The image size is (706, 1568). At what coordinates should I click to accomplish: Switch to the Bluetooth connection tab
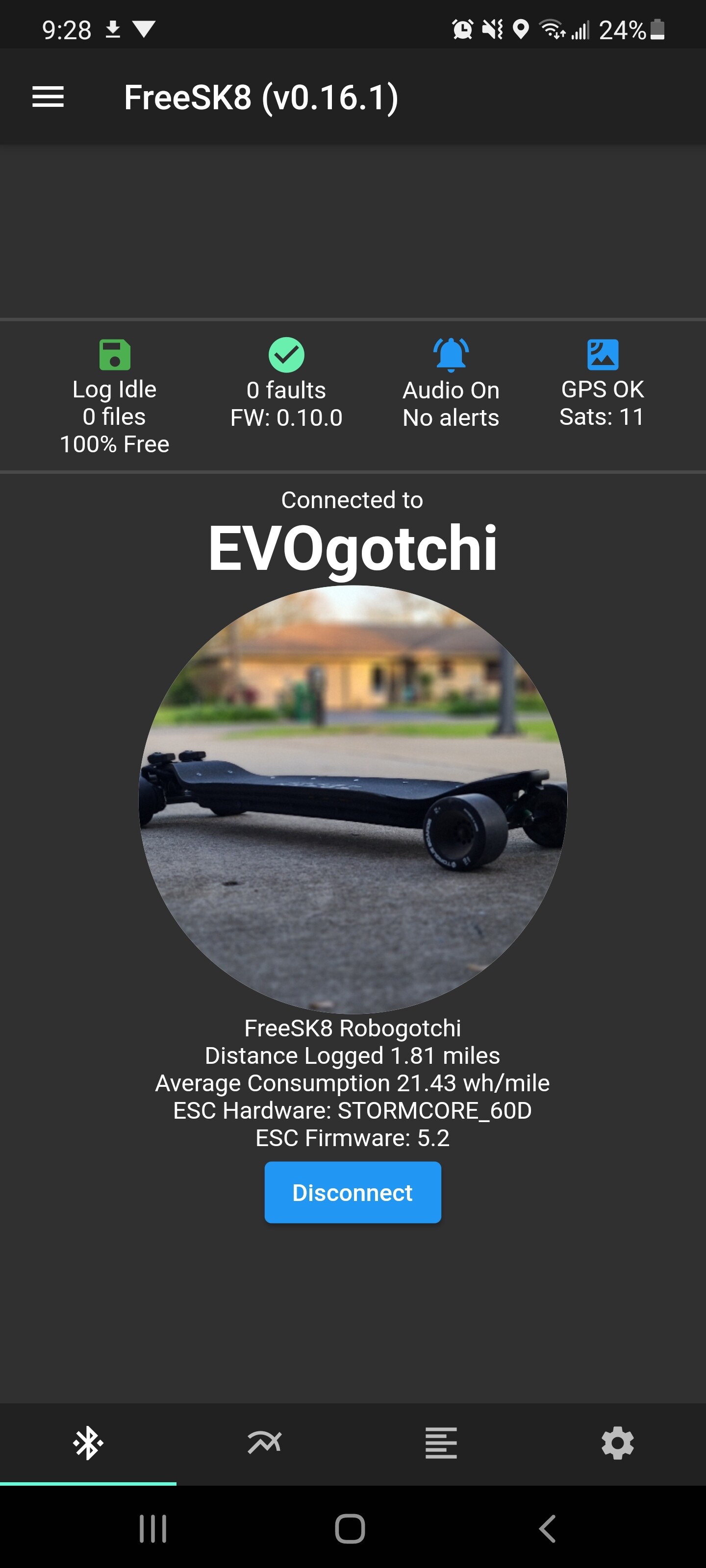click(x=88, y=1443)
